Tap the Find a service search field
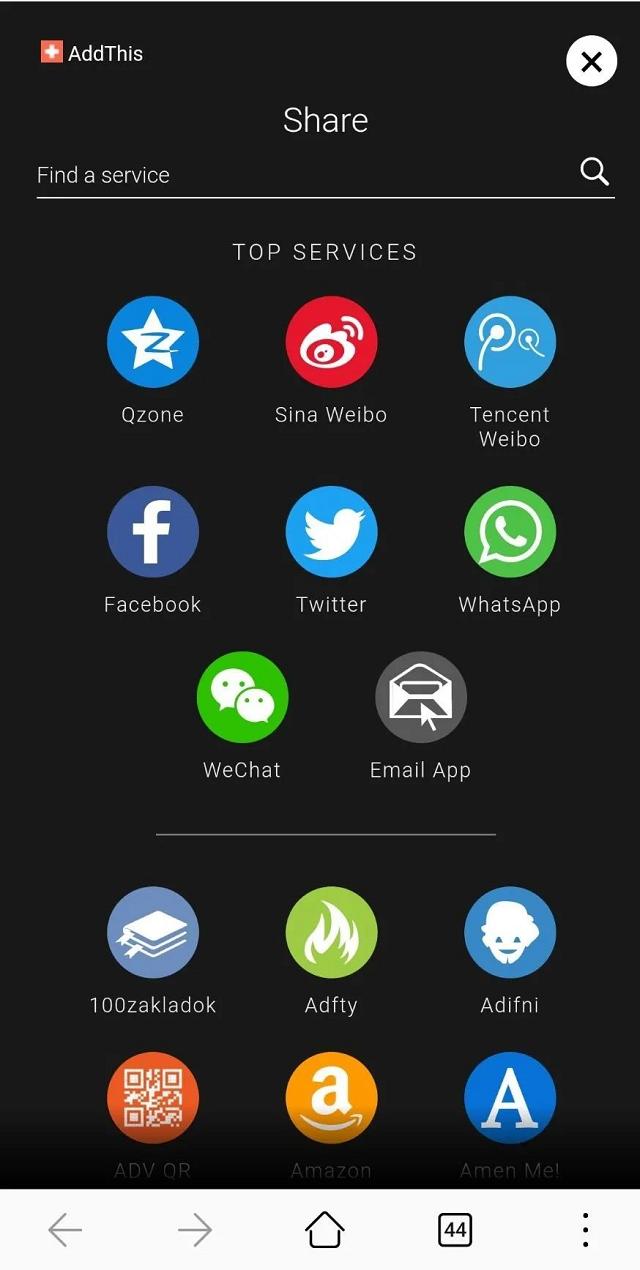640x1270 pixels. [x=300, y=175]
